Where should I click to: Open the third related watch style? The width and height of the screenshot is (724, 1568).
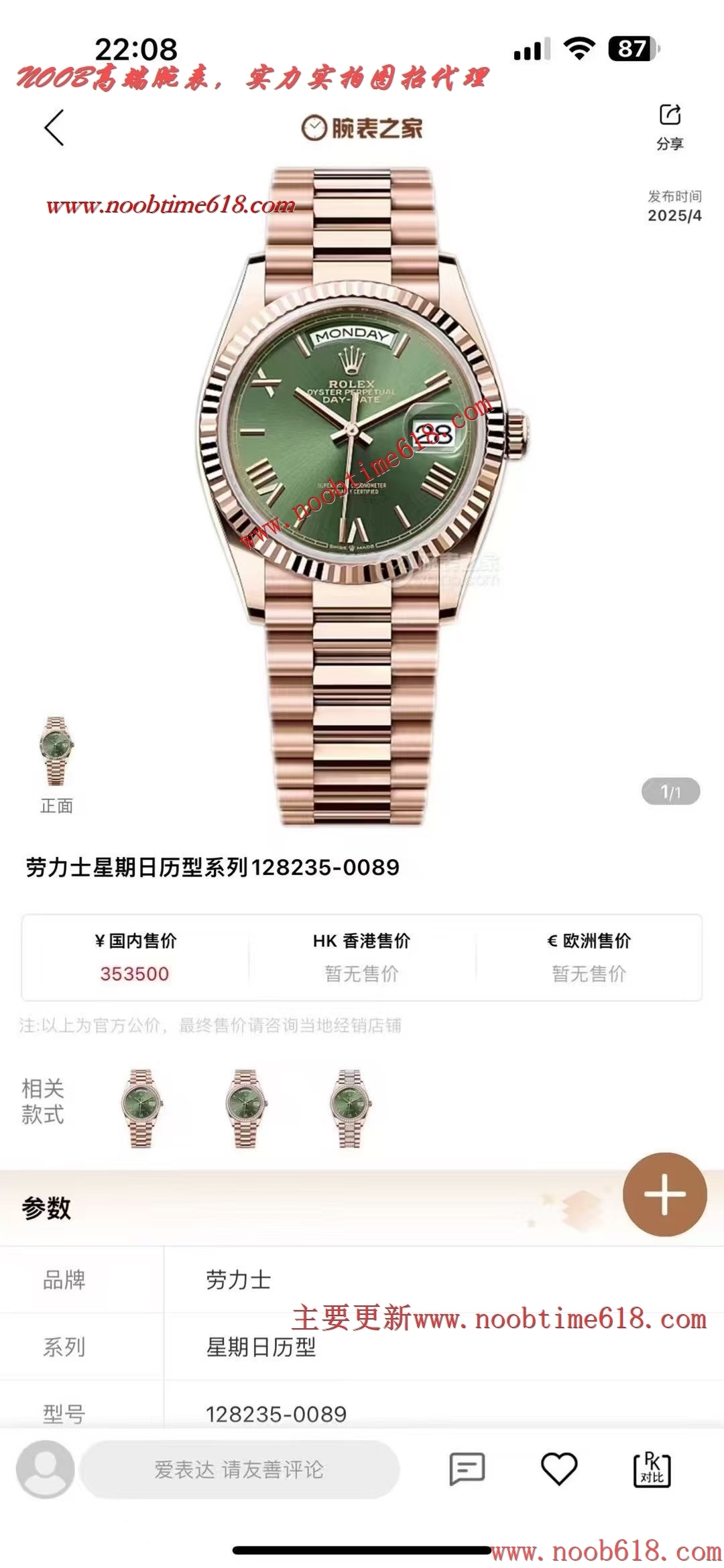349,1109
